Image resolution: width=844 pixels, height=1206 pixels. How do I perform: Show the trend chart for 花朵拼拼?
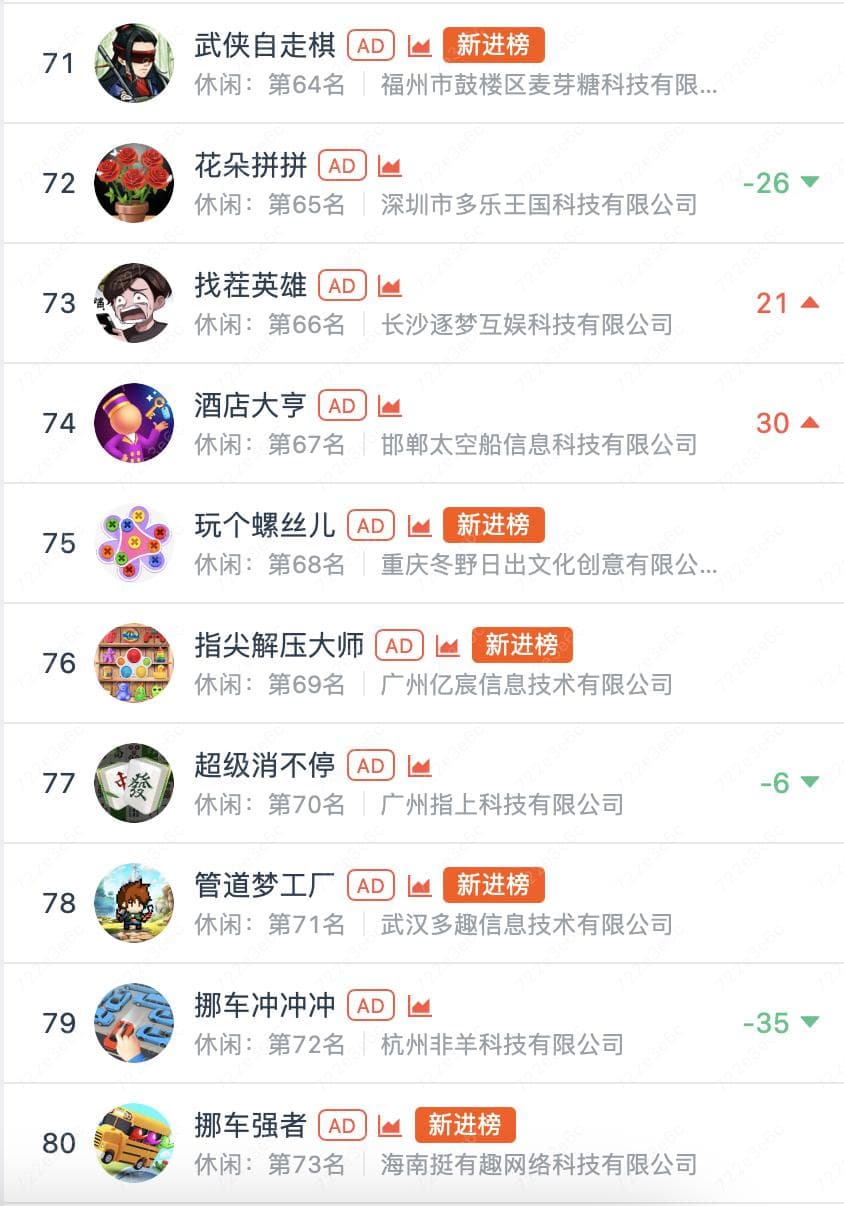390,166
